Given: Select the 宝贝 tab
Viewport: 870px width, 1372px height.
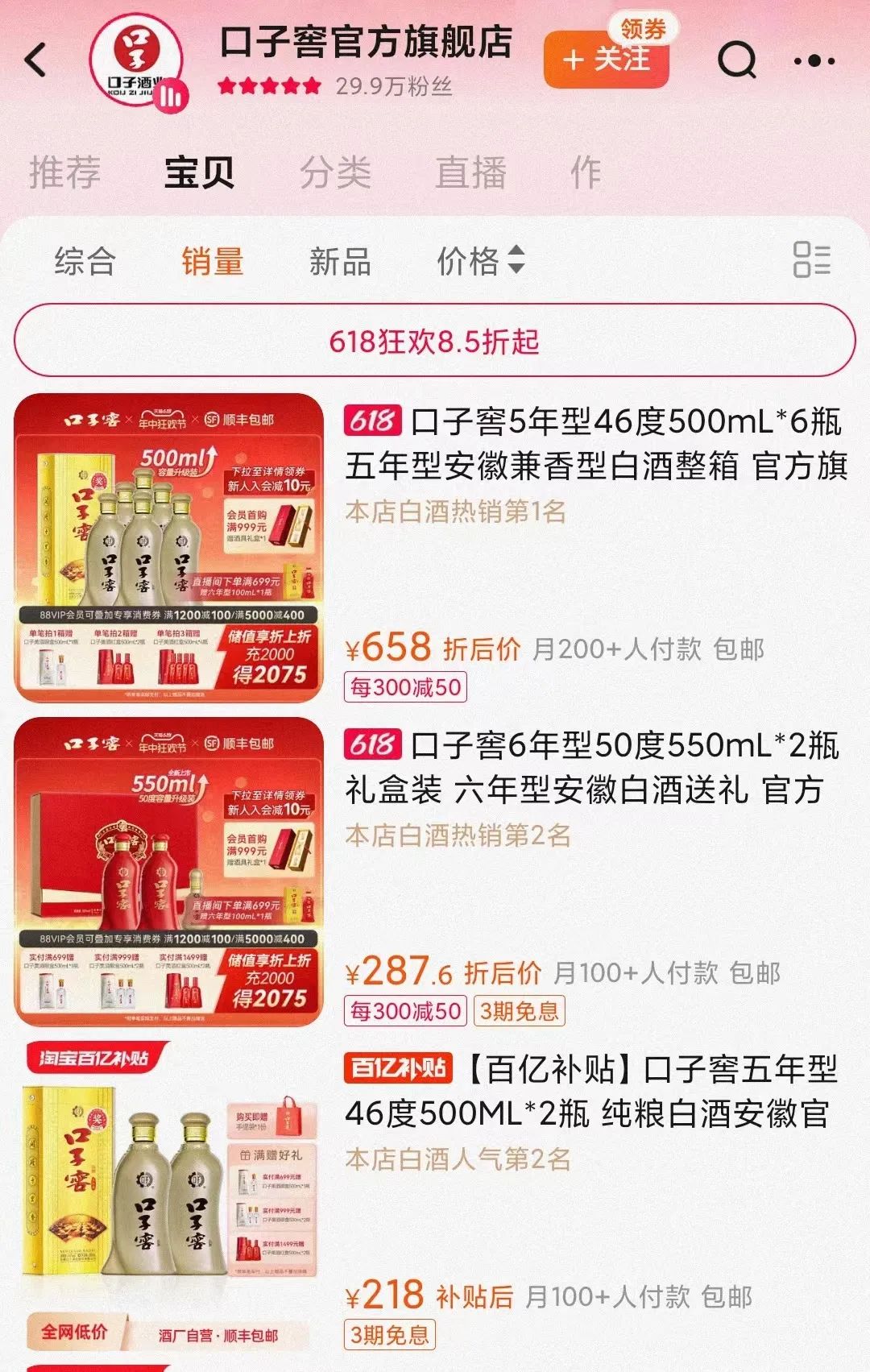Looking at the screenshot, I should (x=199, y=172).
